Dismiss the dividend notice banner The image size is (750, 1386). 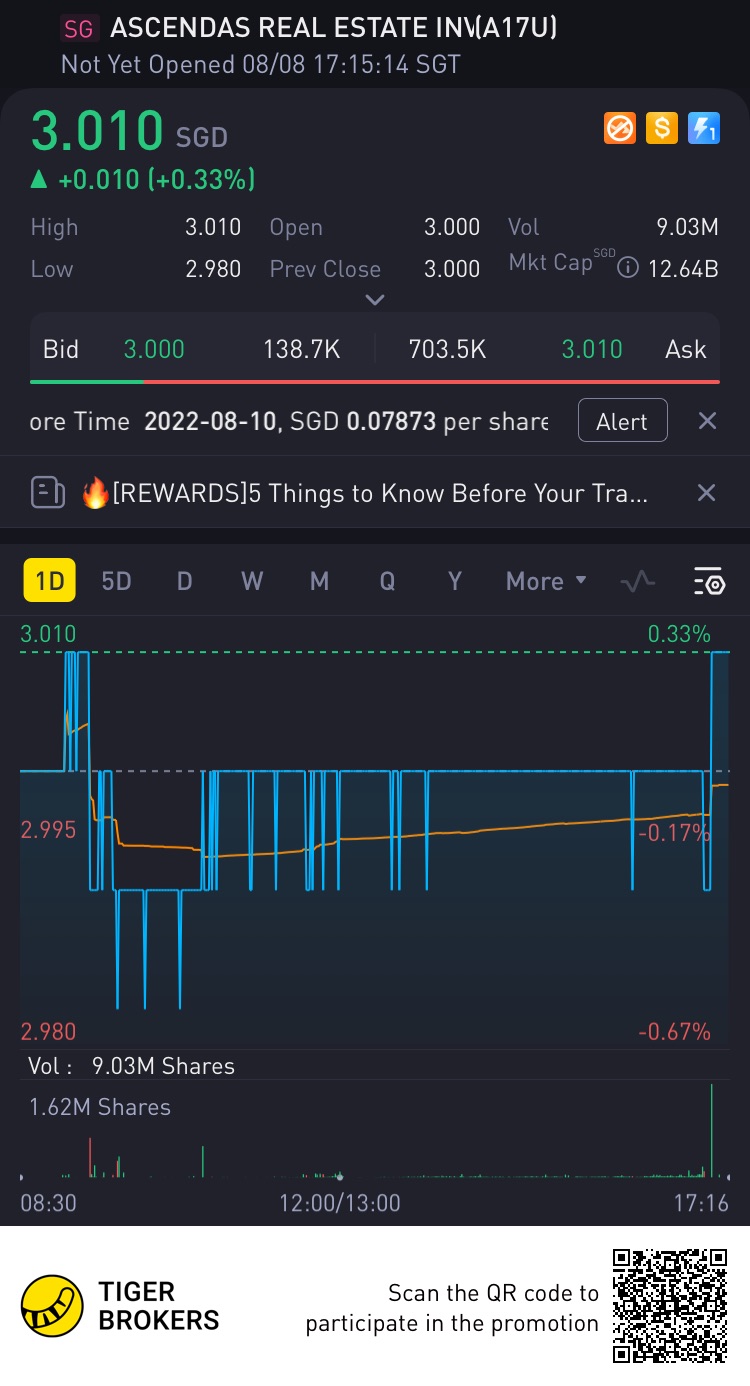point(707,421)
